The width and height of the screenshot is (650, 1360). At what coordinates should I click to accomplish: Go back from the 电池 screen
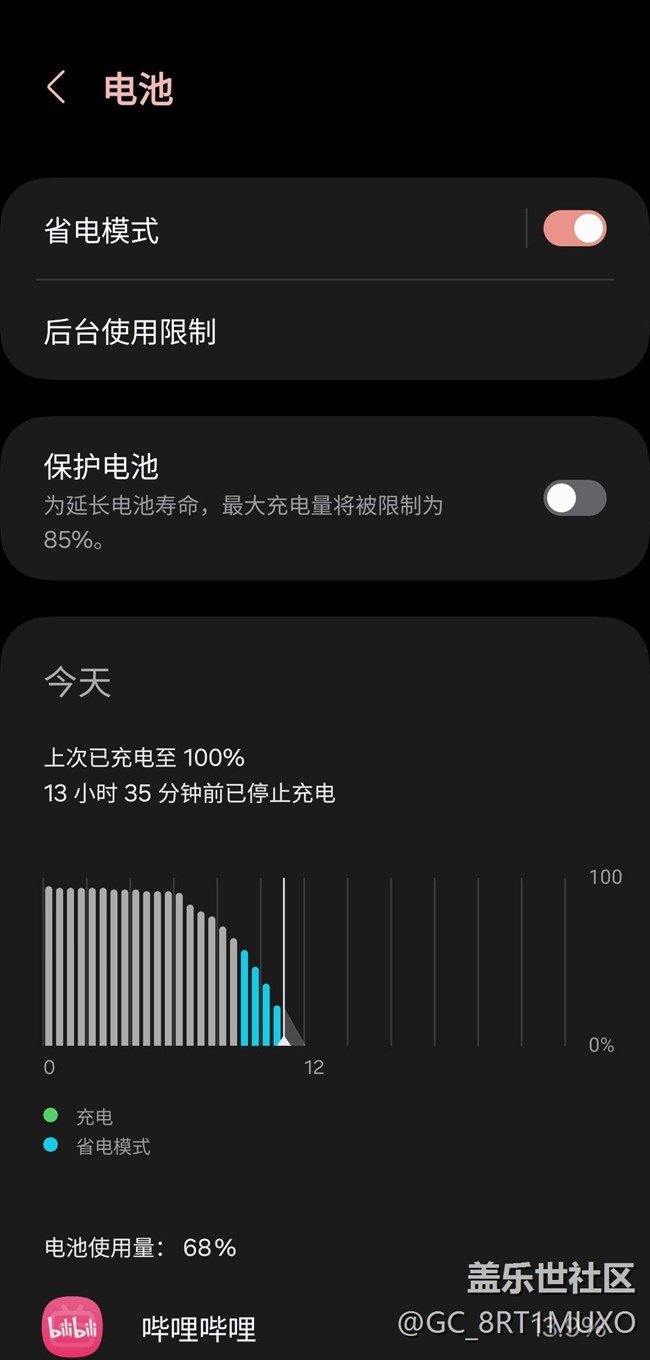click(x=57, y=88)
